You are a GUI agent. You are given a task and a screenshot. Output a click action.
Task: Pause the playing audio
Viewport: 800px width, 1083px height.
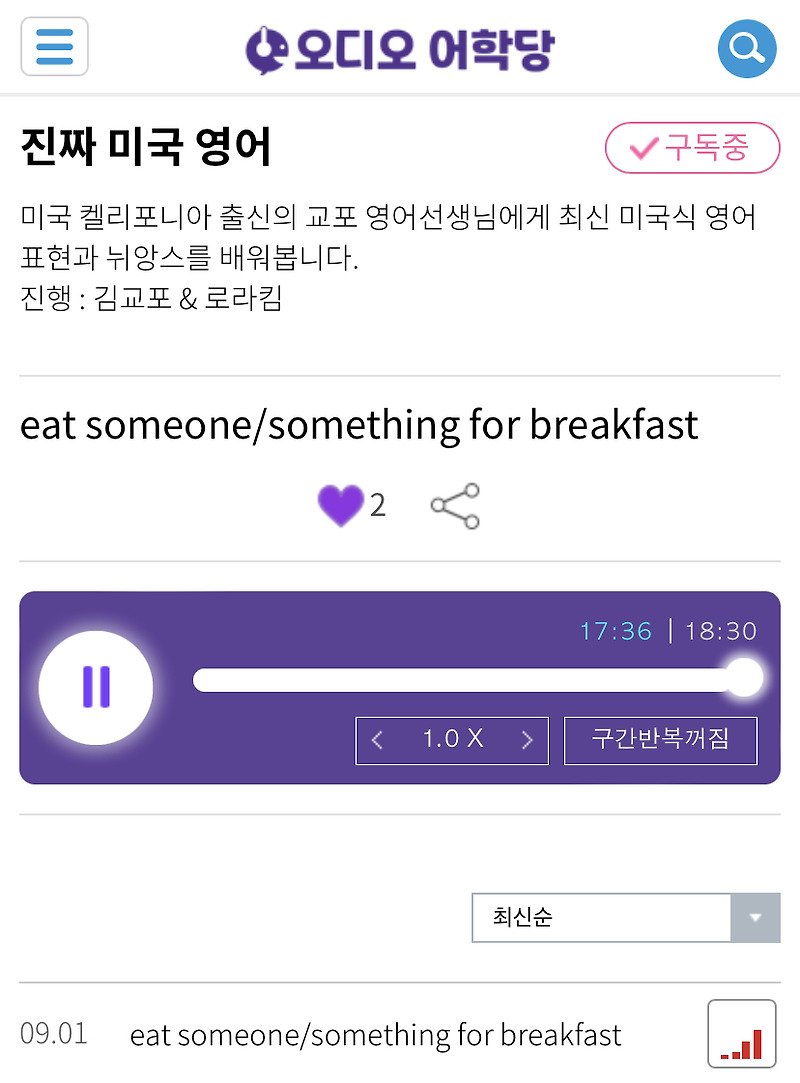[x=95, y=687]
